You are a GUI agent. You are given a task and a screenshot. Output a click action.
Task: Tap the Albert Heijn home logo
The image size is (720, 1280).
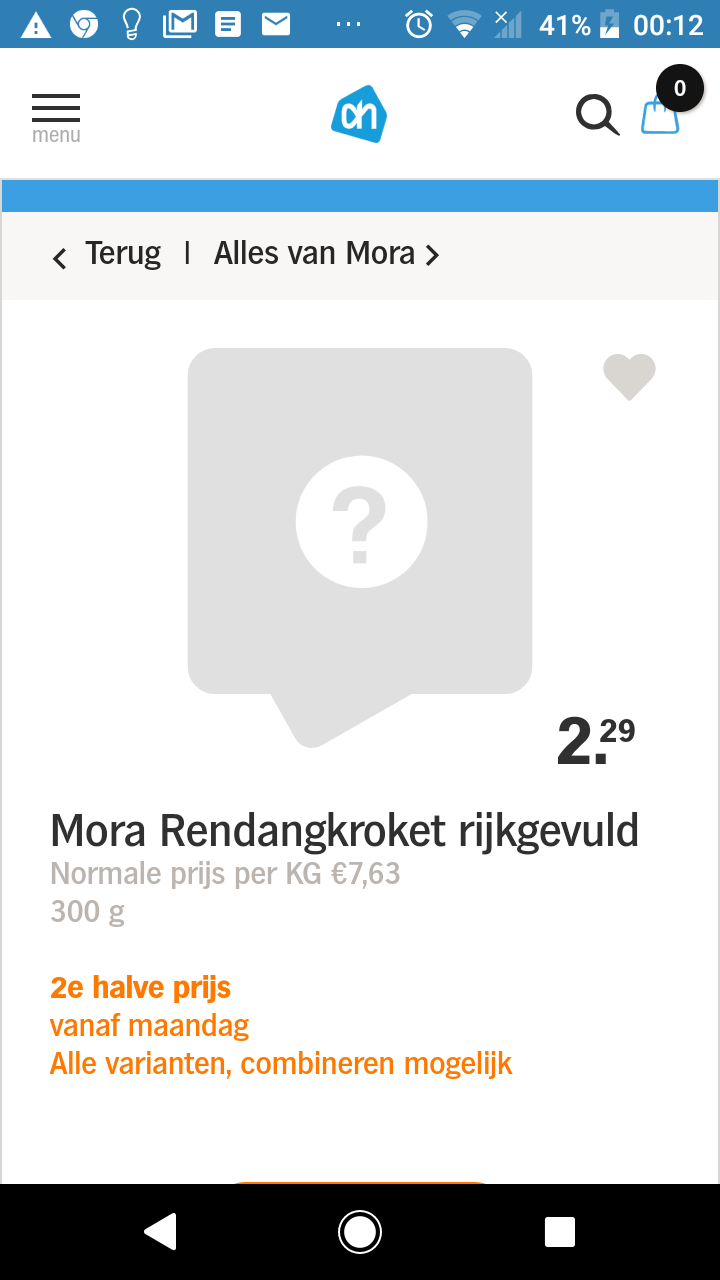click(x=359, y=114)
